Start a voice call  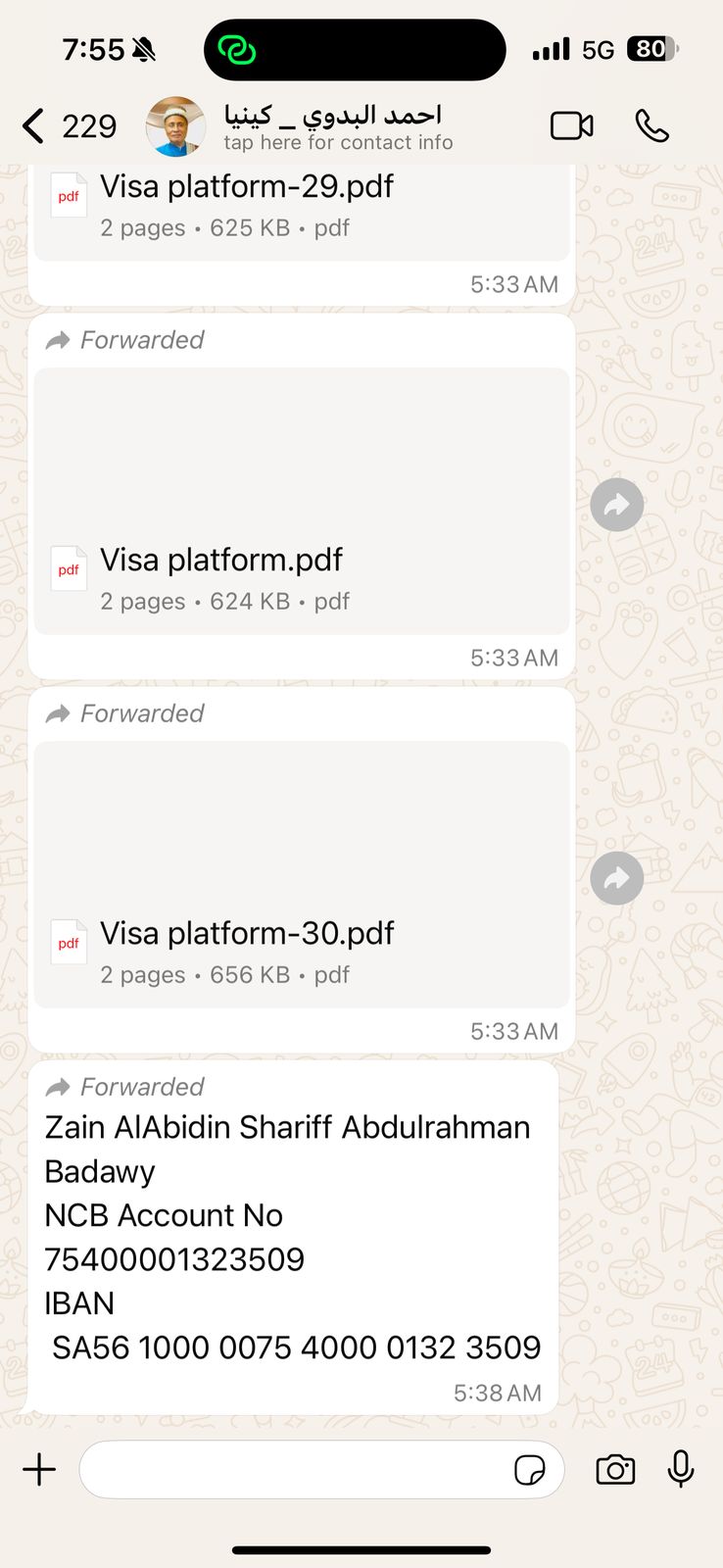[651, 126]
